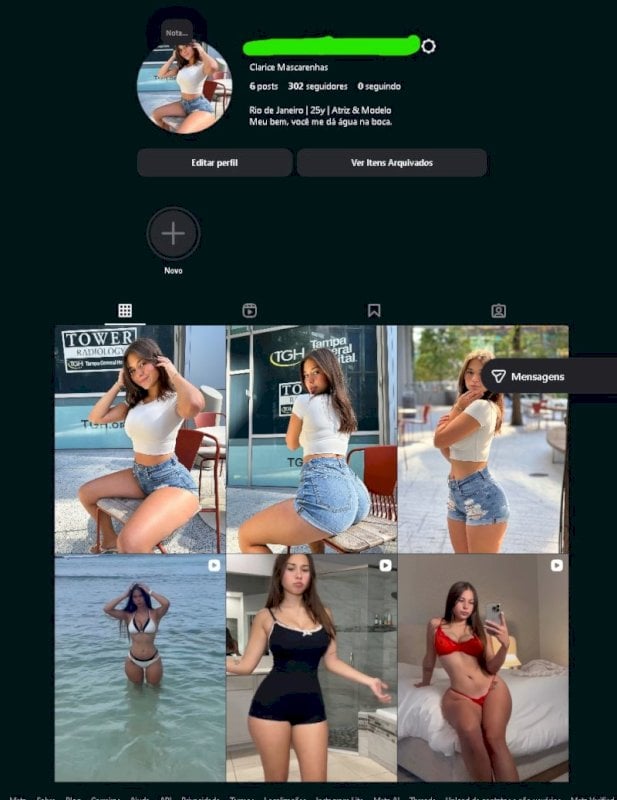Open the red lingerie video post
This screenshot has width=617, height=800.
[482, 668]
